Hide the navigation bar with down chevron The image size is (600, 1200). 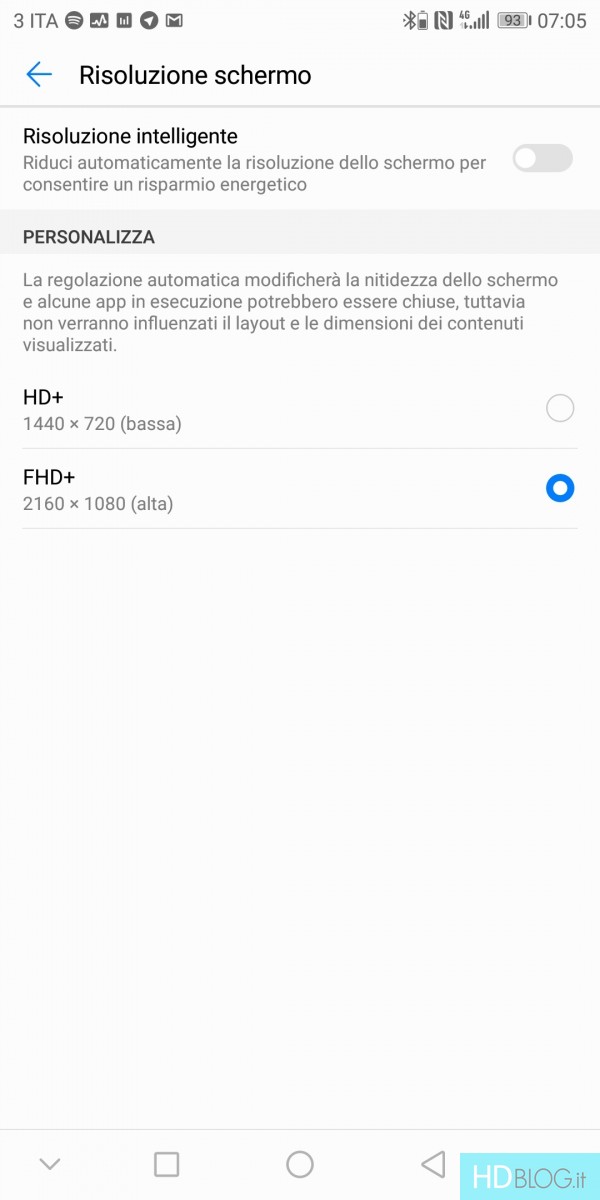(49, 1163)
